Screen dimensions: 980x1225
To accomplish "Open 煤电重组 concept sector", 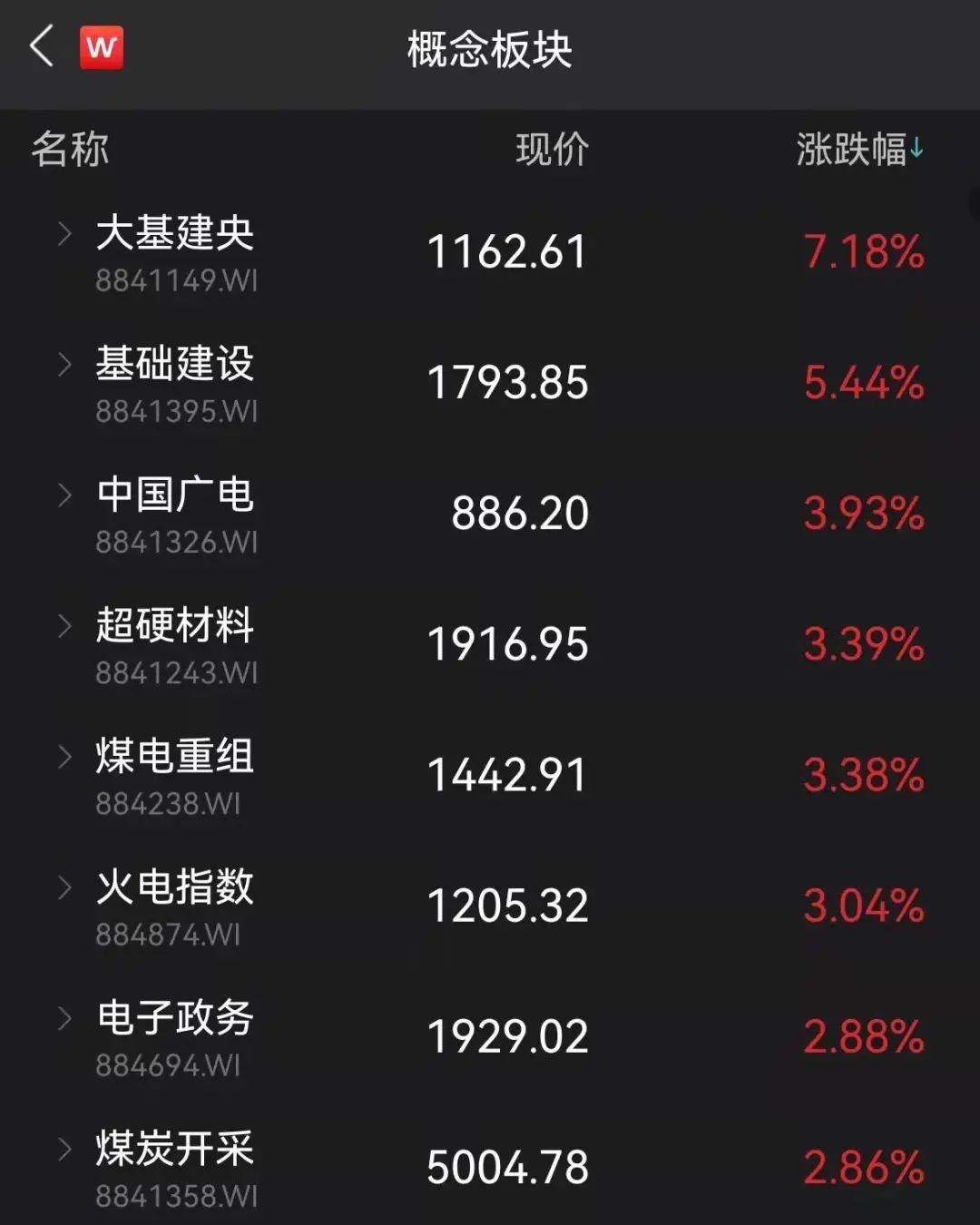I will [490, 775].
